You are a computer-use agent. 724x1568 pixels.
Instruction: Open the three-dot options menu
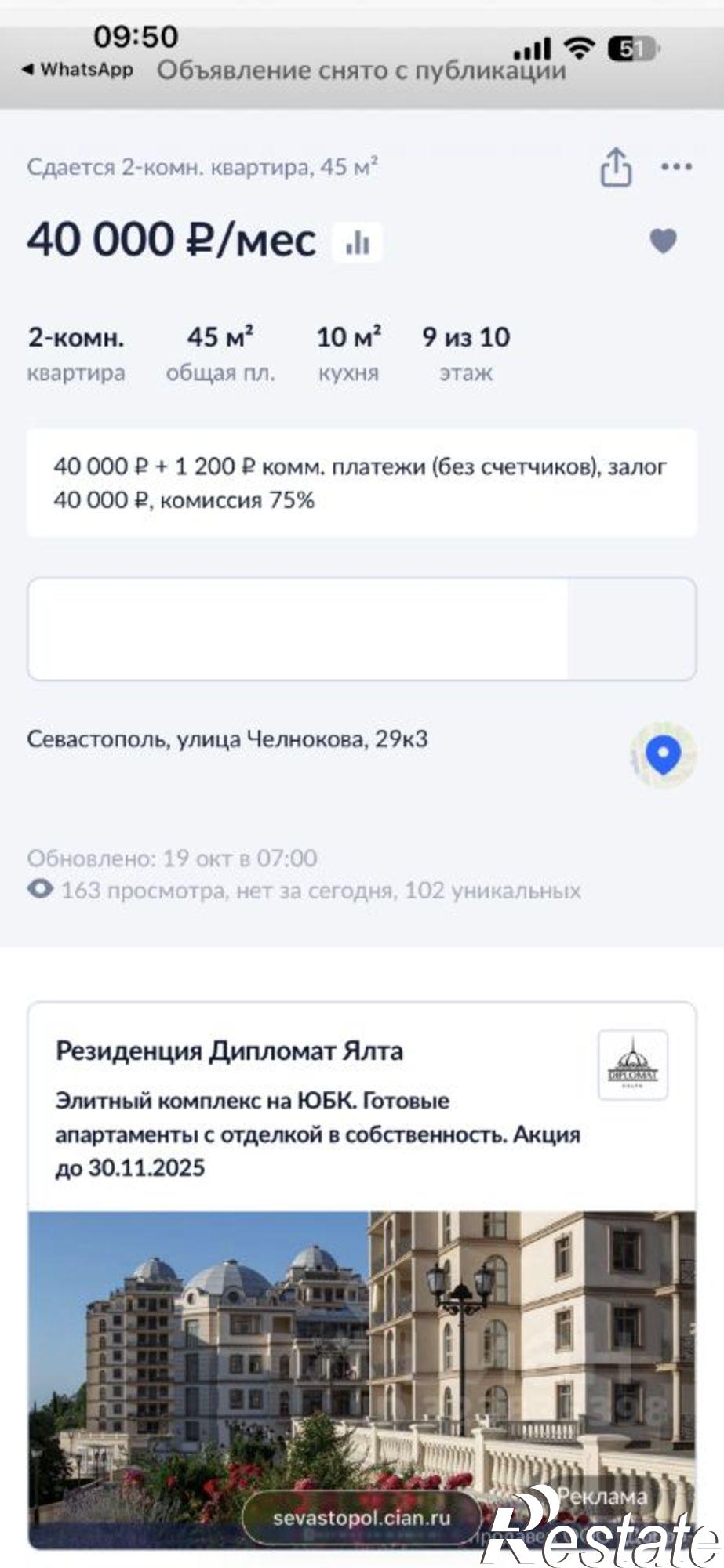[x=677, y=167]
